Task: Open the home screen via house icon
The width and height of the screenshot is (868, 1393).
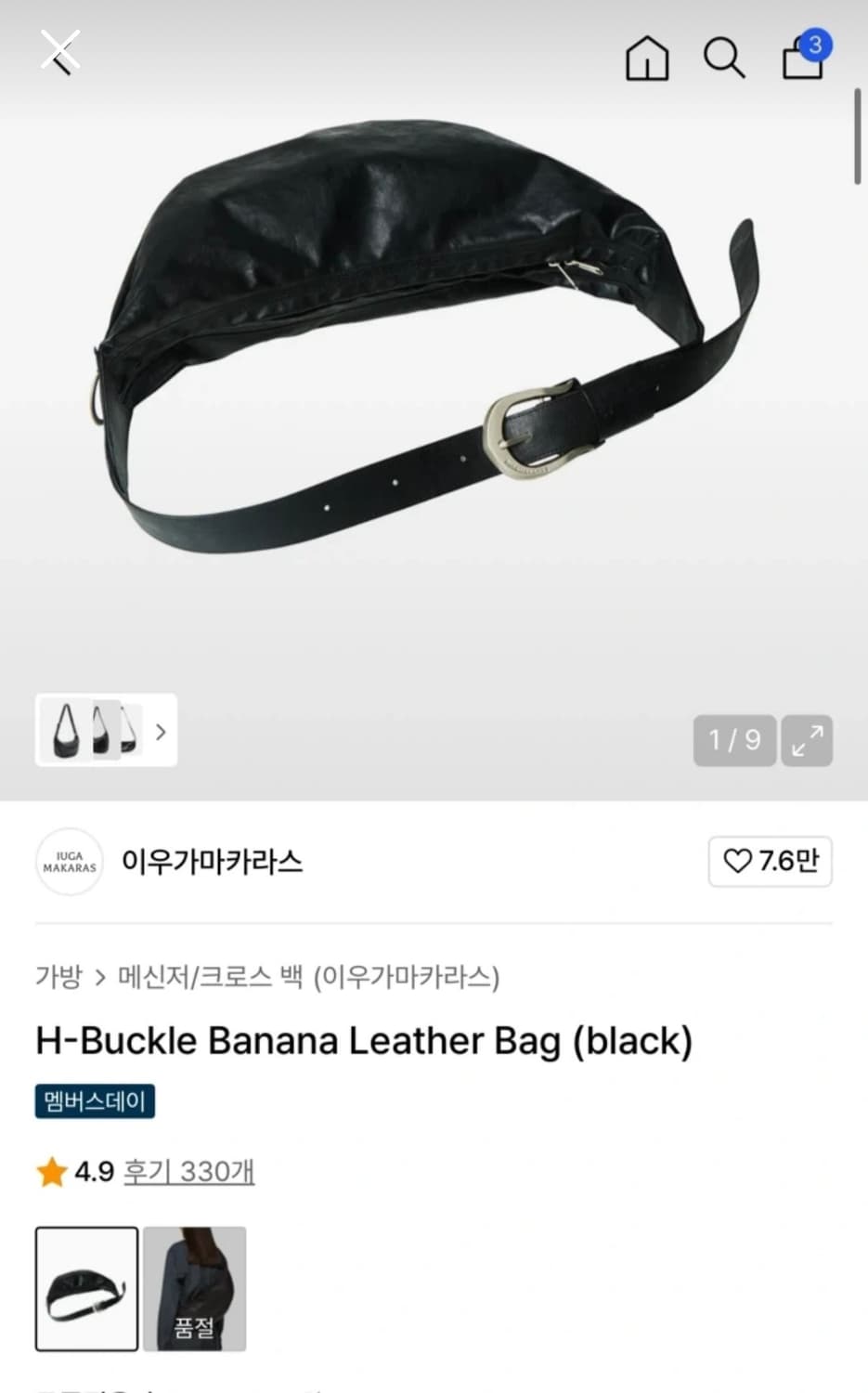Action: pos(647,59)
